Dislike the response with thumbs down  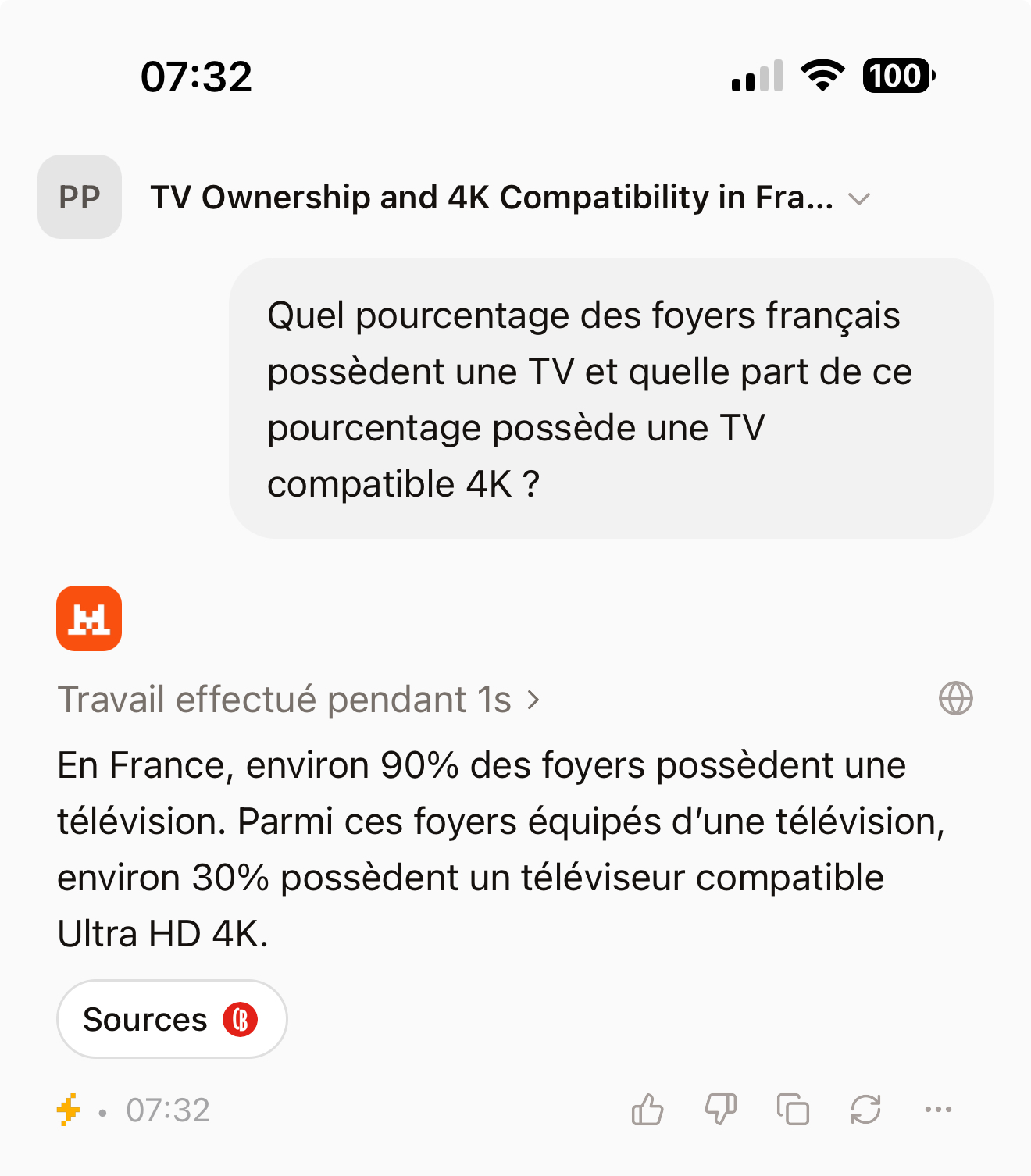point(720,1110)
